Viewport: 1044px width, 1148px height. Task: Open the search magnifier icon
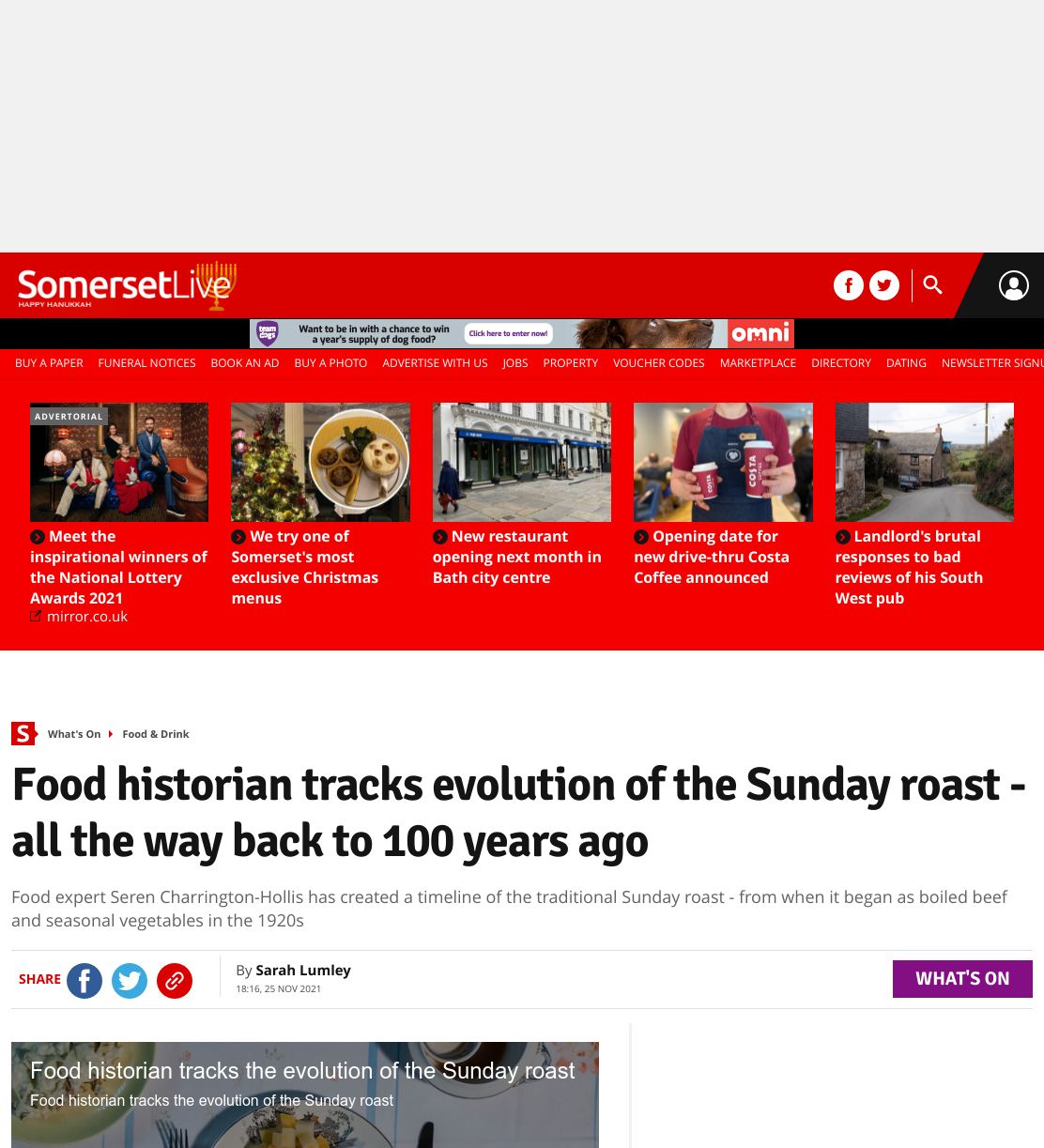932,284
